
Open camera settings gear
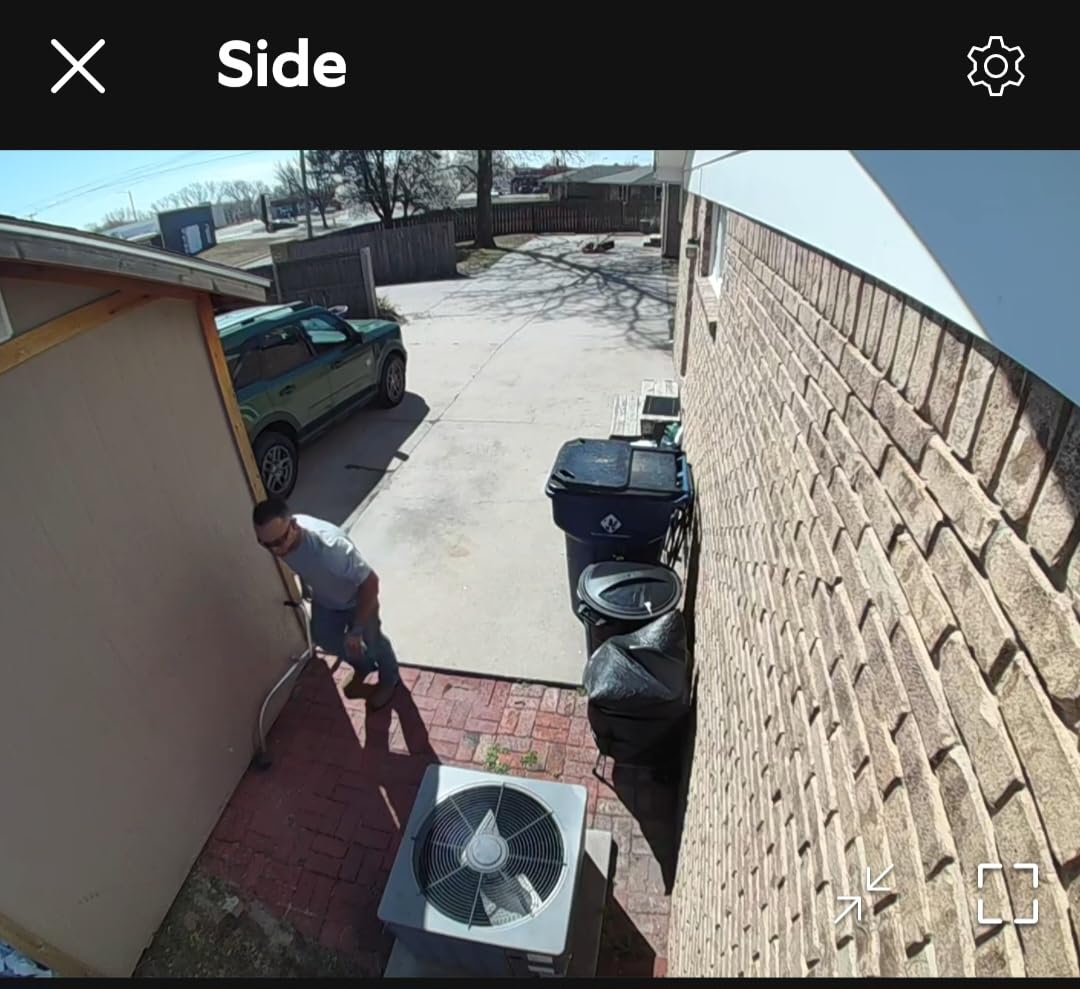[995, 66]
